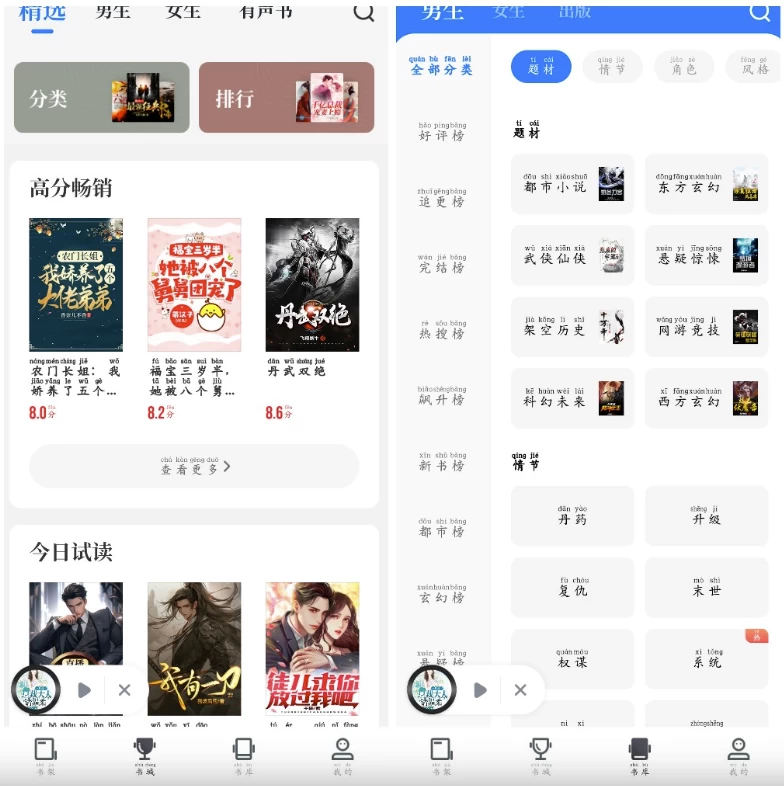Image resolution: width=784 pixels, height=786 pixels.
Task: Select 飙升榜 in the side list
Action: [x=441, y=396]
